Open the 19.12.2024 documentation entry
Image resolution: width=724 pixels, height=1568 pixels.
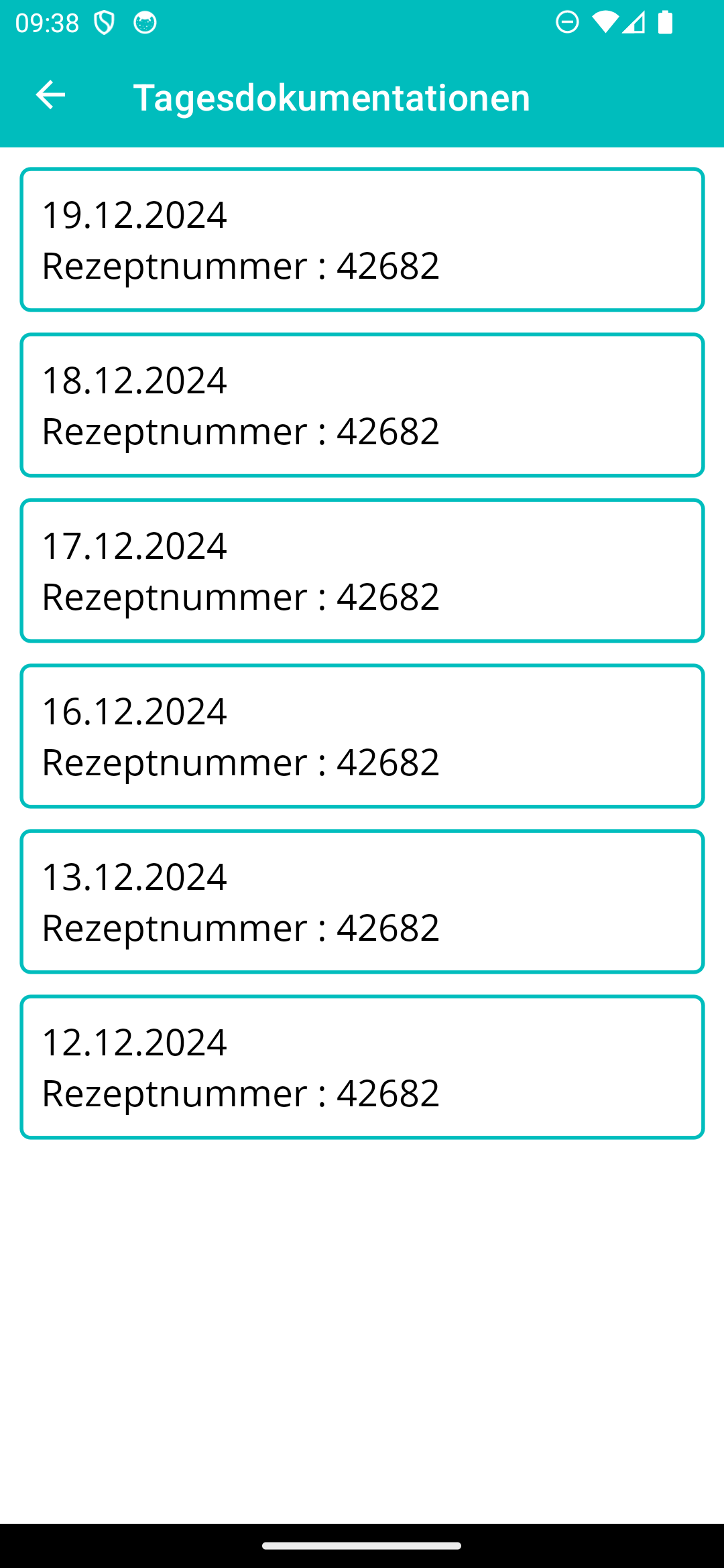[x=362, y=239]
